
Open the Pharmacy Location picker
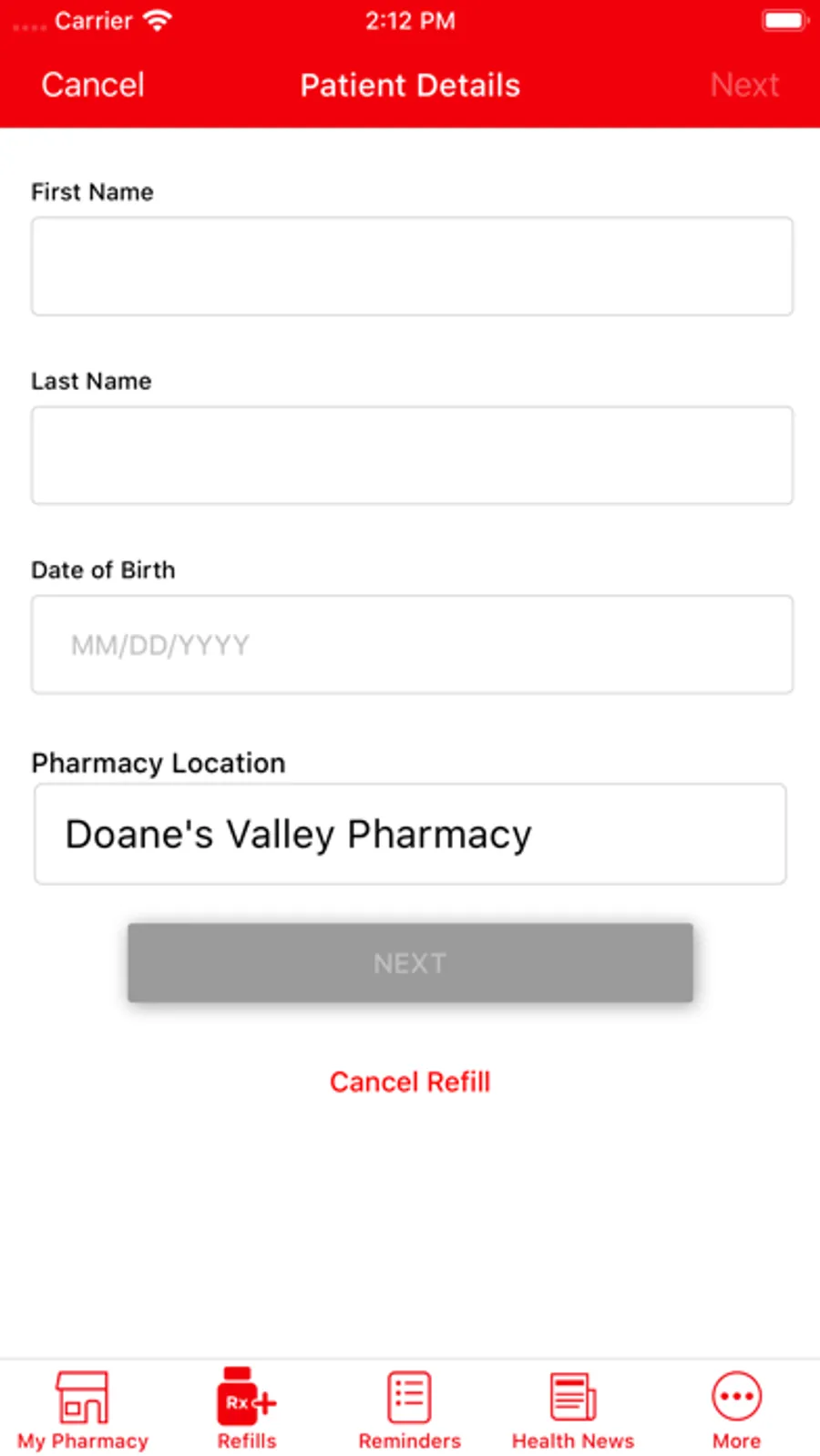click(410, 834)
